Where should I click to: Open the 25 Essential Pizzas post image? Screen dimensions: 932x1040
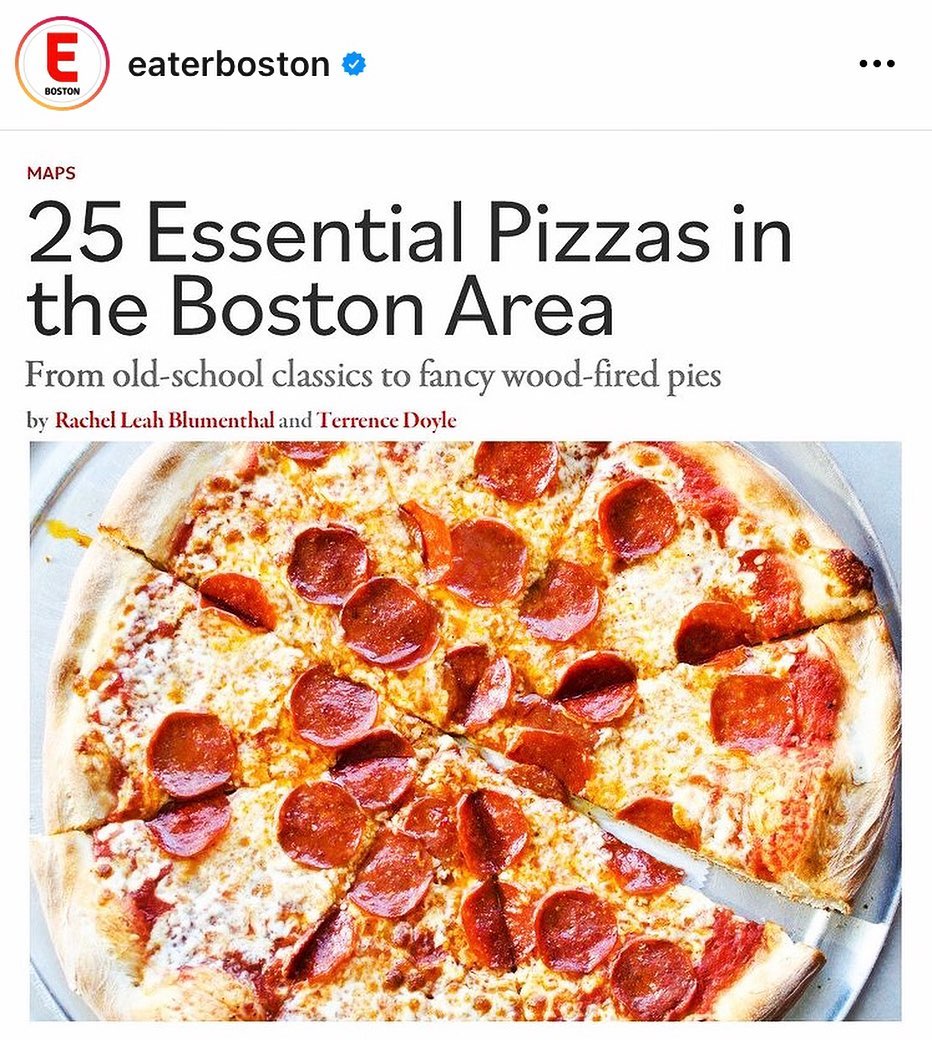click(x=466, y=730)
